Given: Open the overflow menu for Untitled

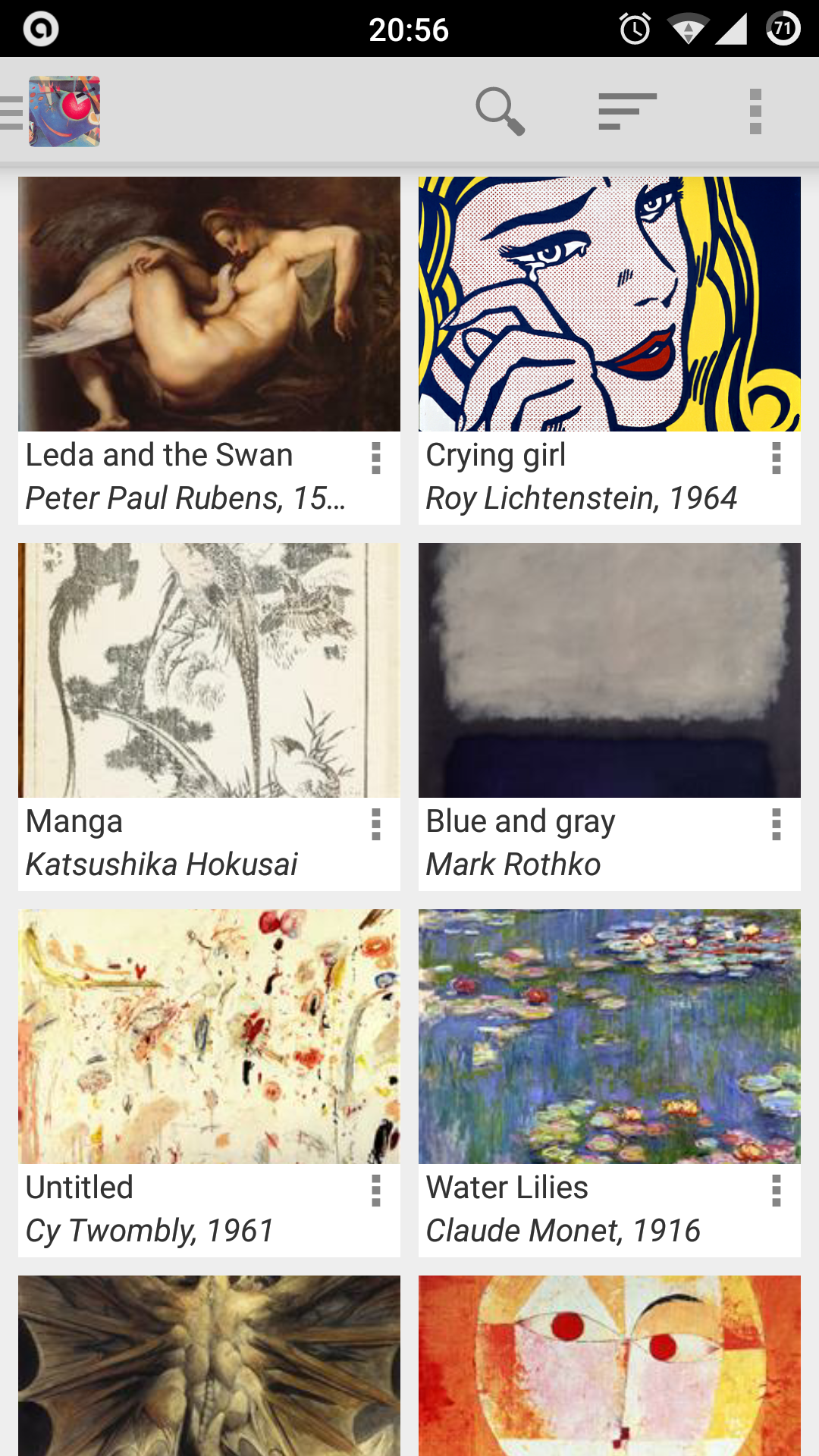Looking at the screenshot, I should [x=376, y=1191].
